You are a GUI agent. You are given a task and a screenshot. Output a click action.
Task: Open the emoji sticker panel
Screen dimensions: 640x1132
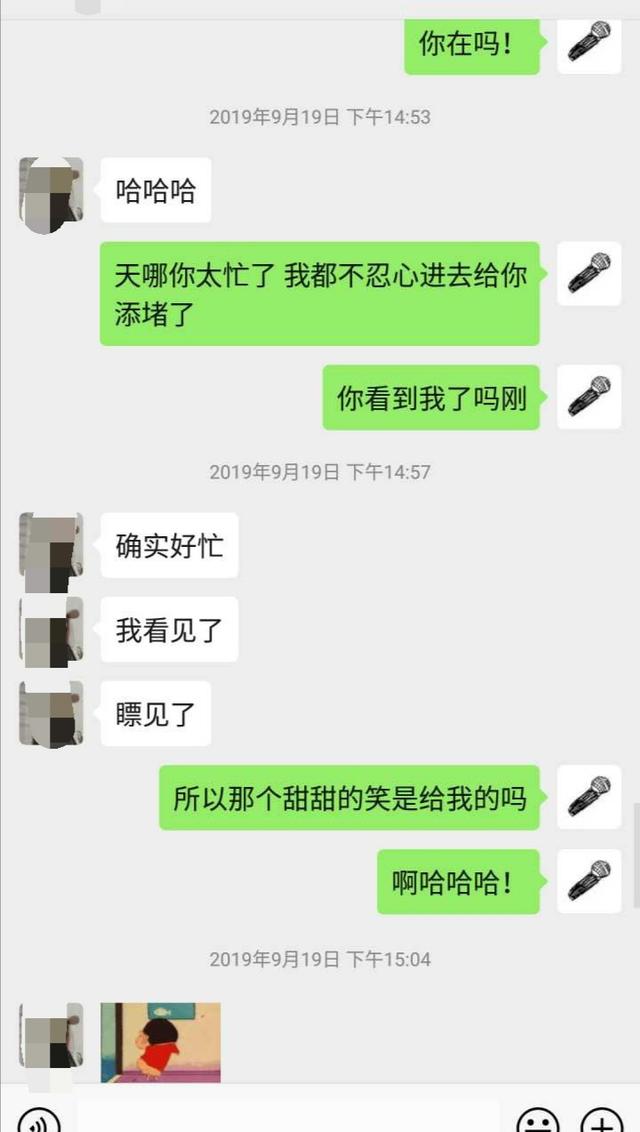538,1120
